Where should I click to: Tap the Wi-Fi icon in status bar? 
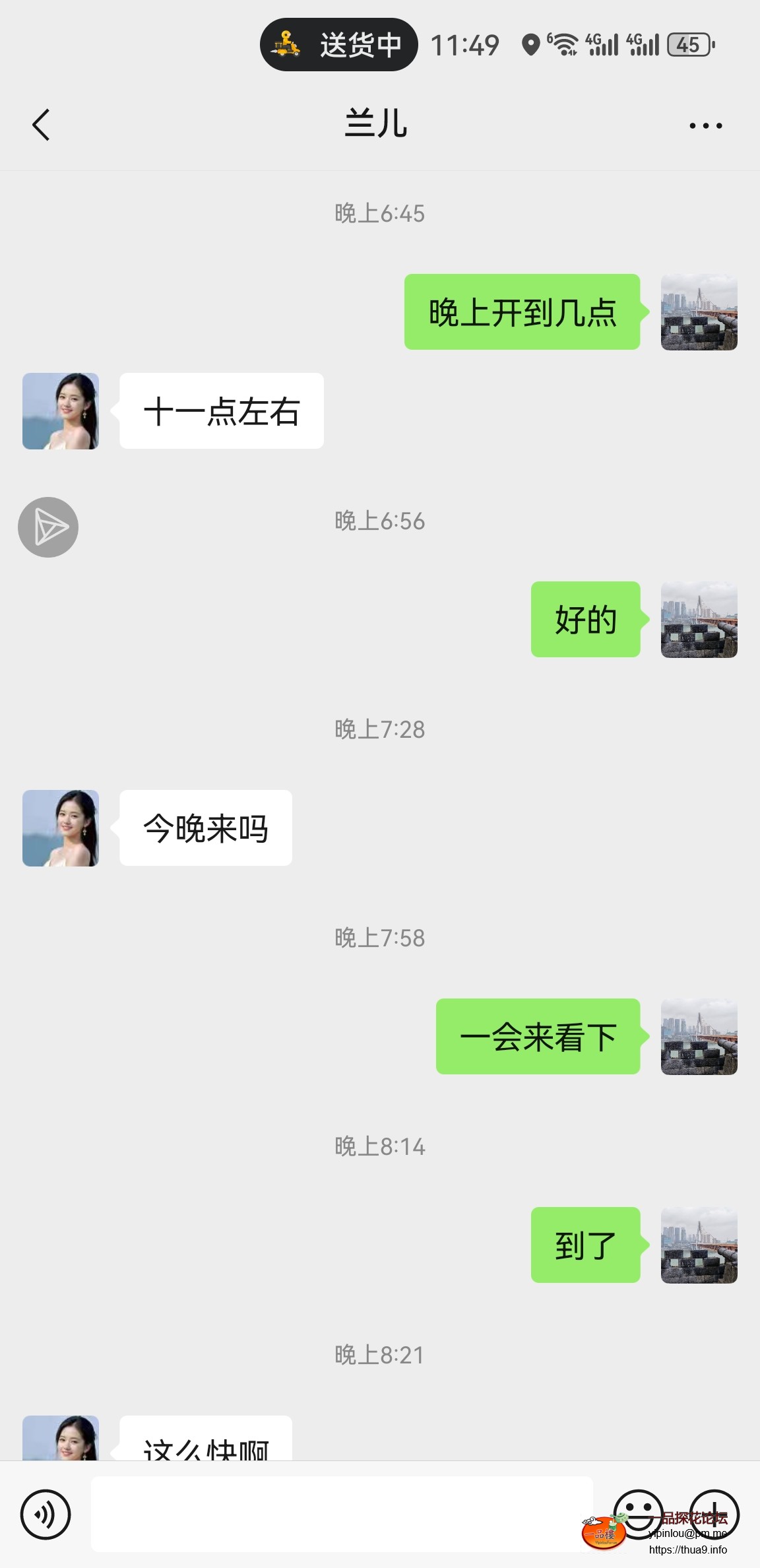(x=564, y=44)
